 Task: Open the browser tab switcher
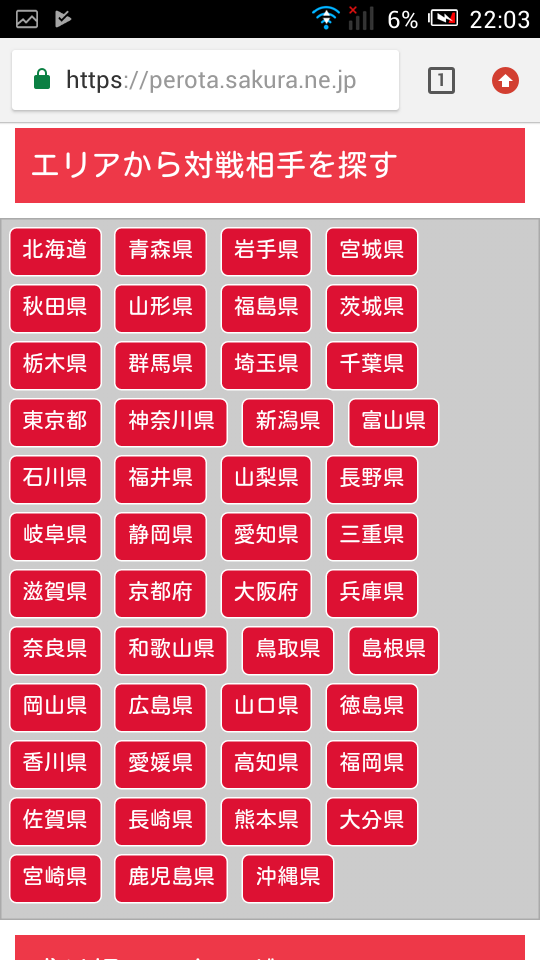(x=441, y=81)
